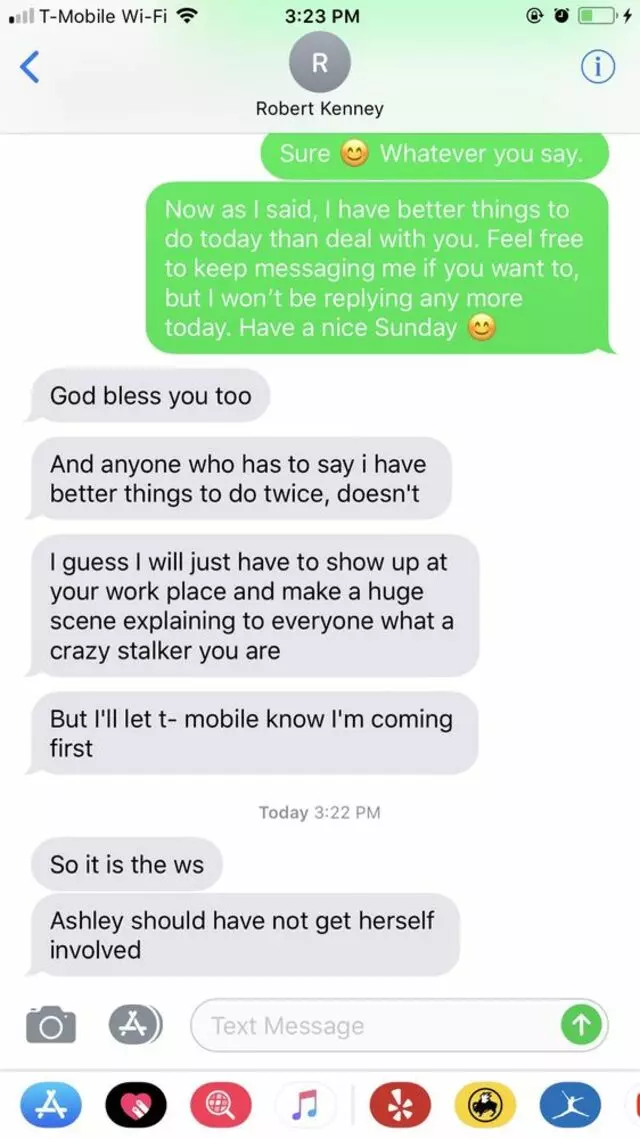Open the Buffalo Wild Wings app icon
Viewport: 640px width, 1139px height.
coord(485,1106)
